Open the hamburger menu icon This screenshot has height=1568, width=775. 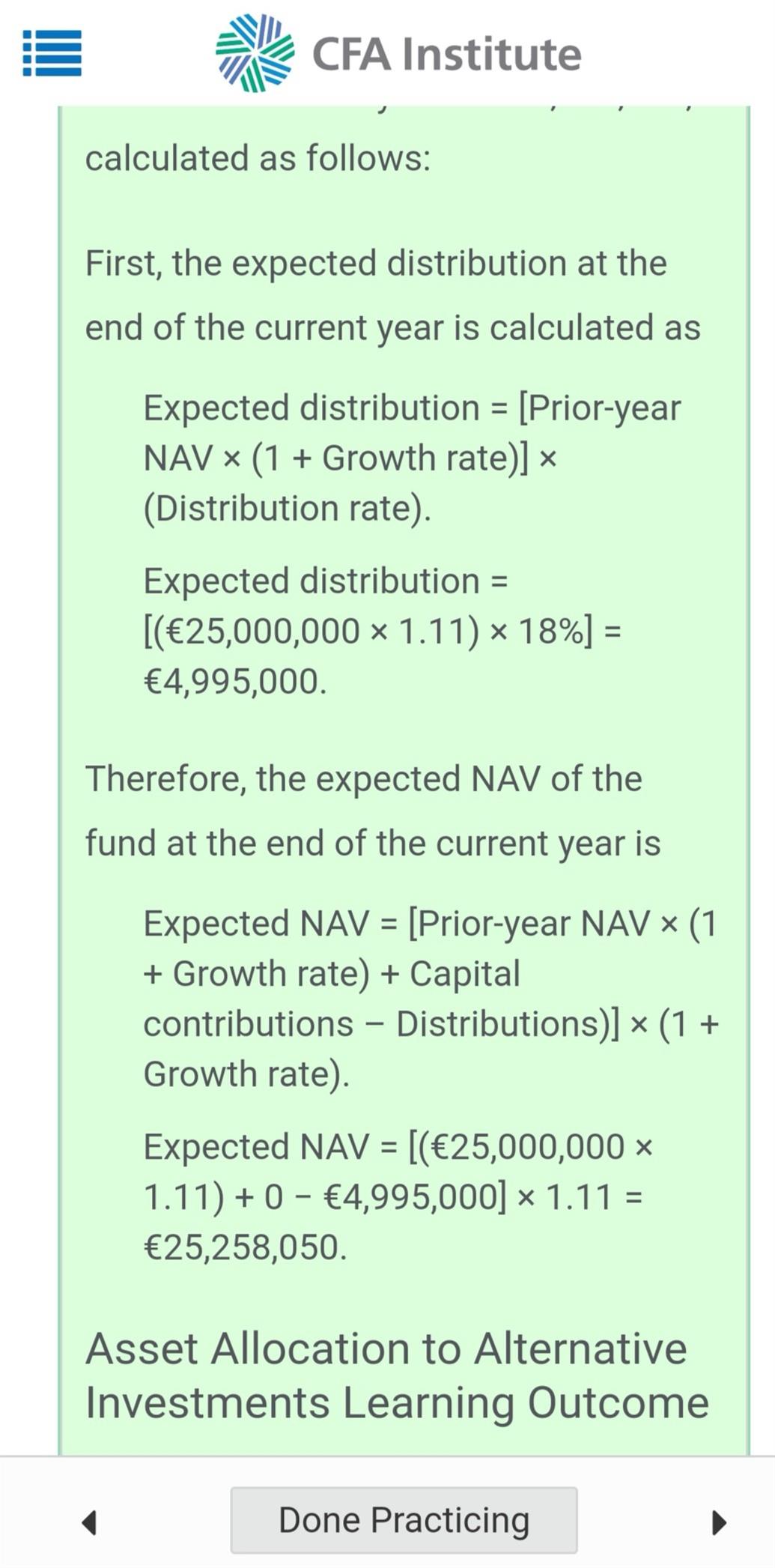tap(52, 53)
